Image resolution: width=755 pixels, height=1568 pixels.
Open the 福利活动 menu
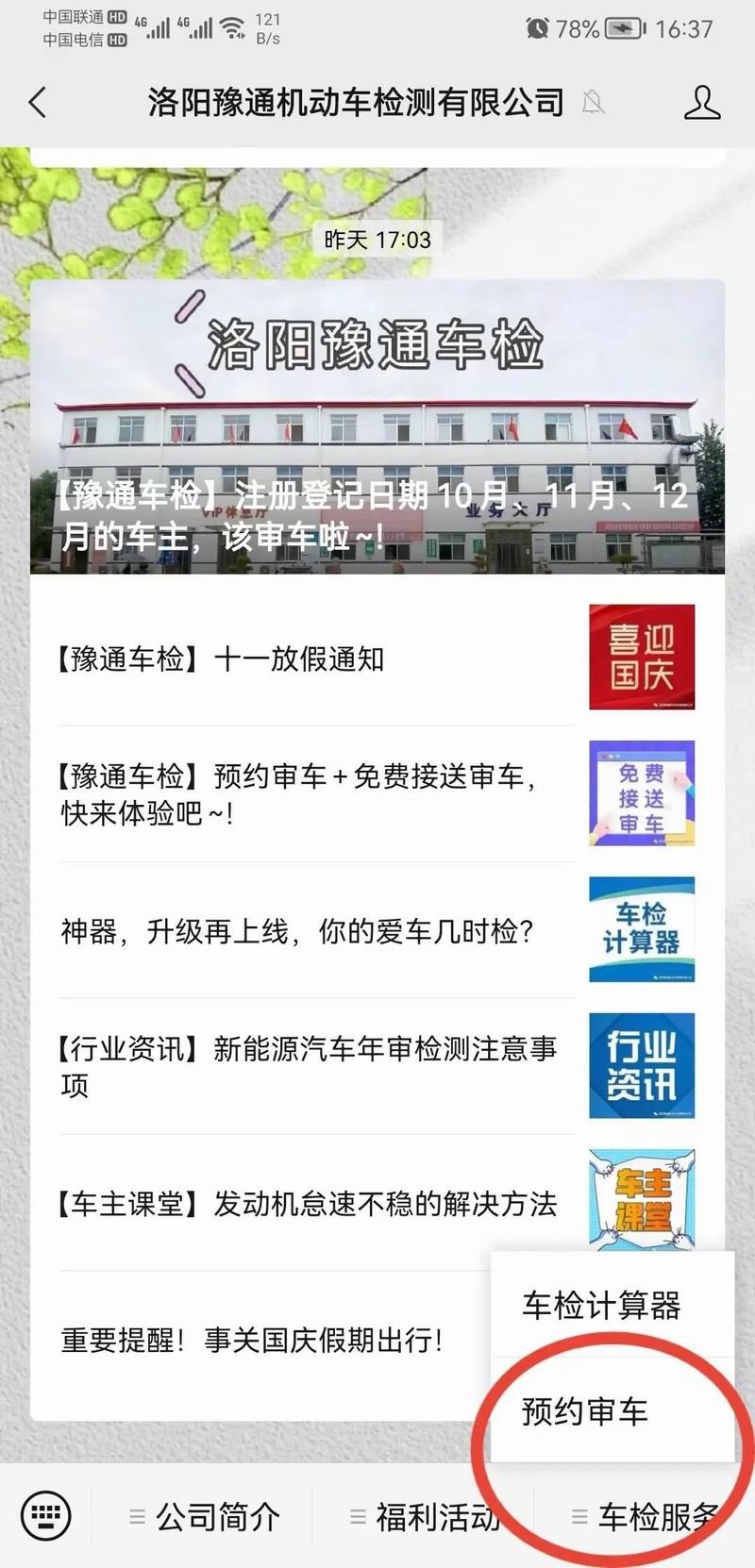(425, 1517)
